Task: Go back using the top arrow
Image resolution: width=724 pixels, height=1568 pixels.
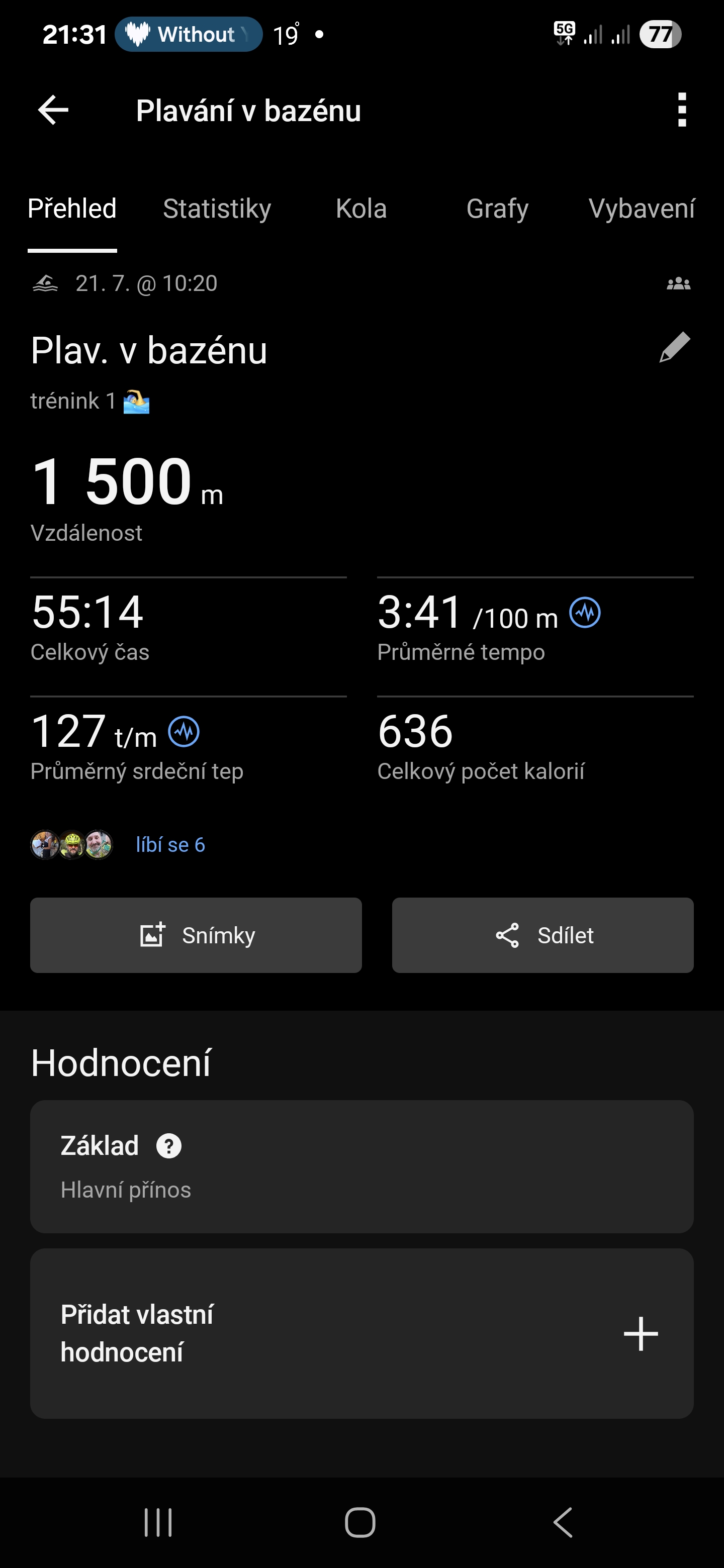Action: point(53,110)
